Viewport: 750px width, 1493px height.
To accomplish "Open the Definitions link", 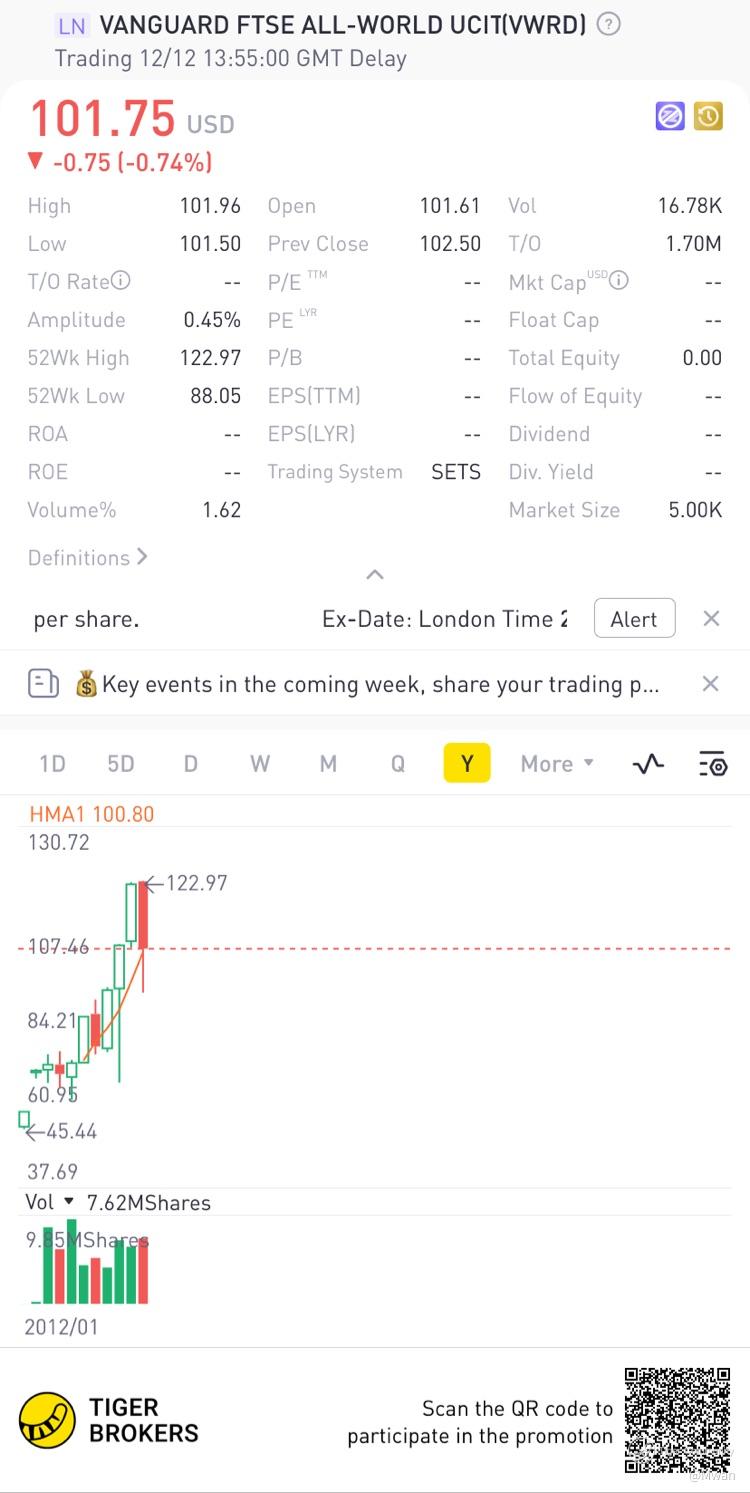I will click(x=87, y=558).
